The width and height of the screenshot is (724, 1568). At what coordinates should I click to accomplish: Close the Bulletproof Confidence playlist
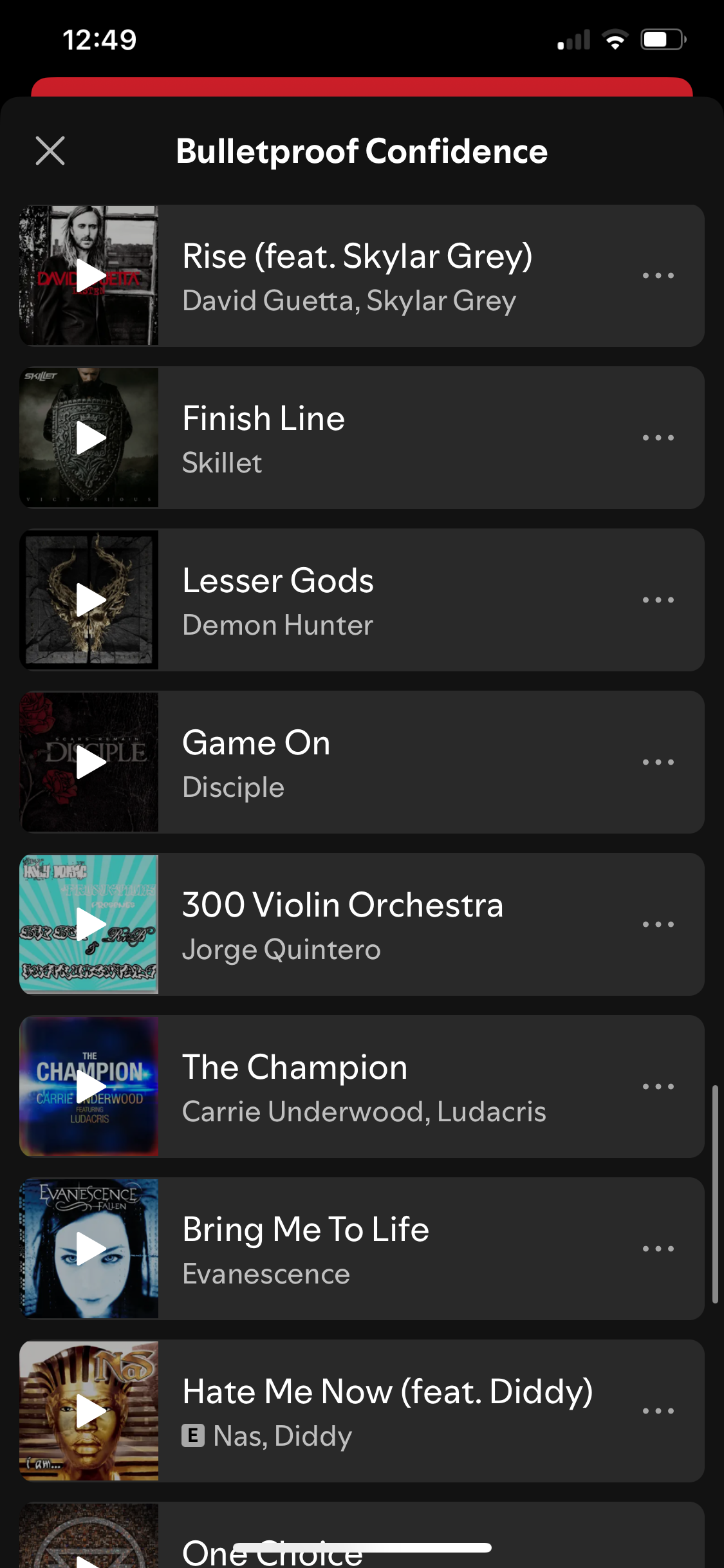click(50, 151)
